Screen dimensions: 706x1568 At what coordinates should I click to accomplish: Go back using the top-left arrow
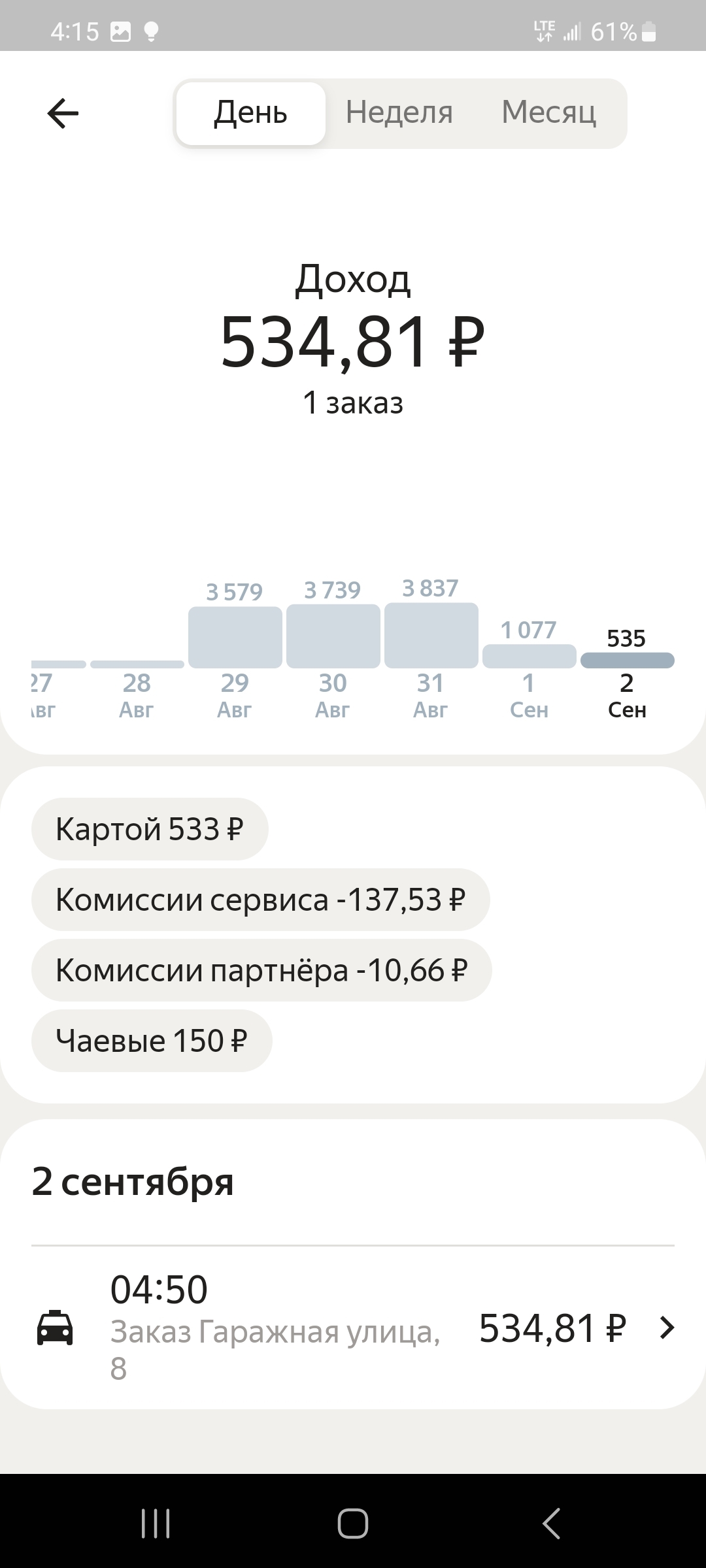[63, 114]
